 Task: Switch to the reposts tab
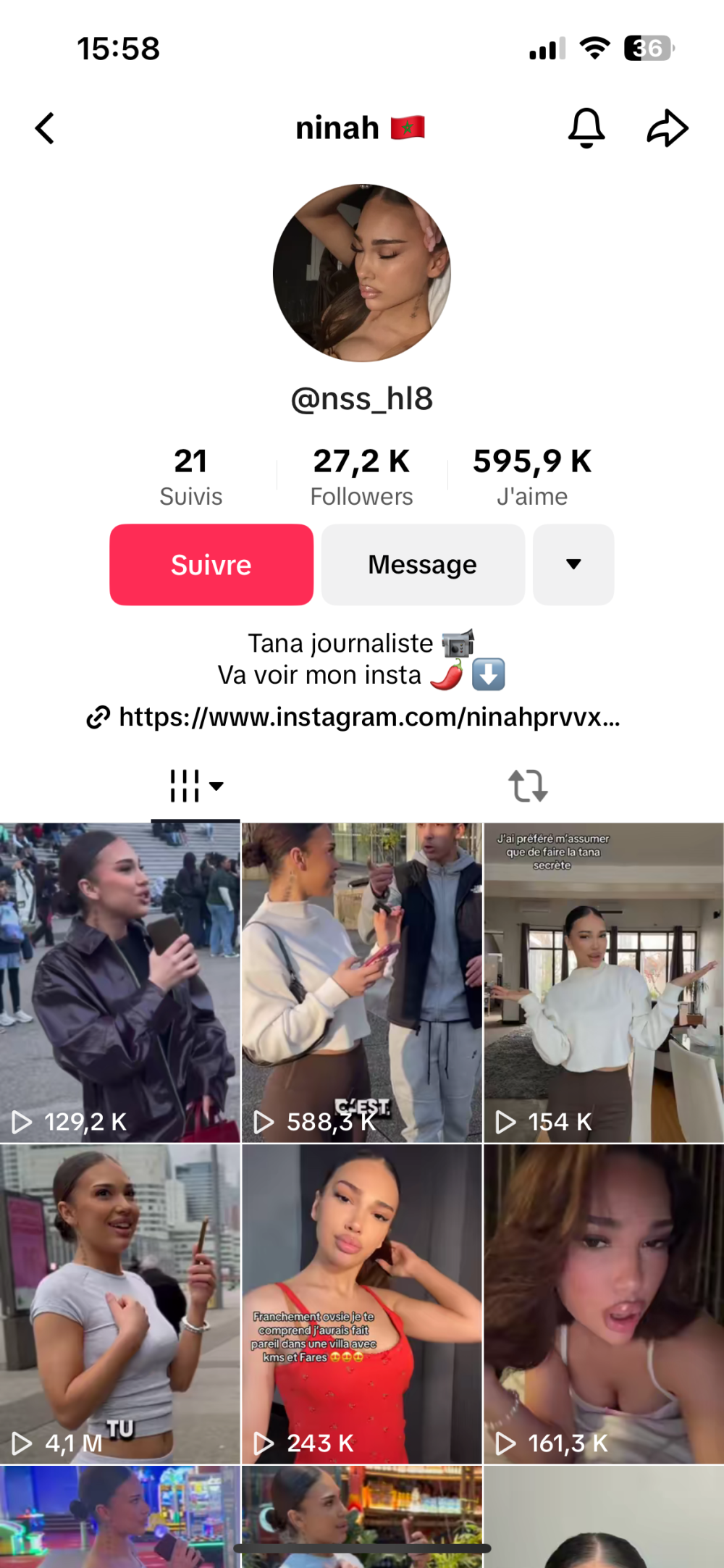pyautogui.click(x=528, y=786)
